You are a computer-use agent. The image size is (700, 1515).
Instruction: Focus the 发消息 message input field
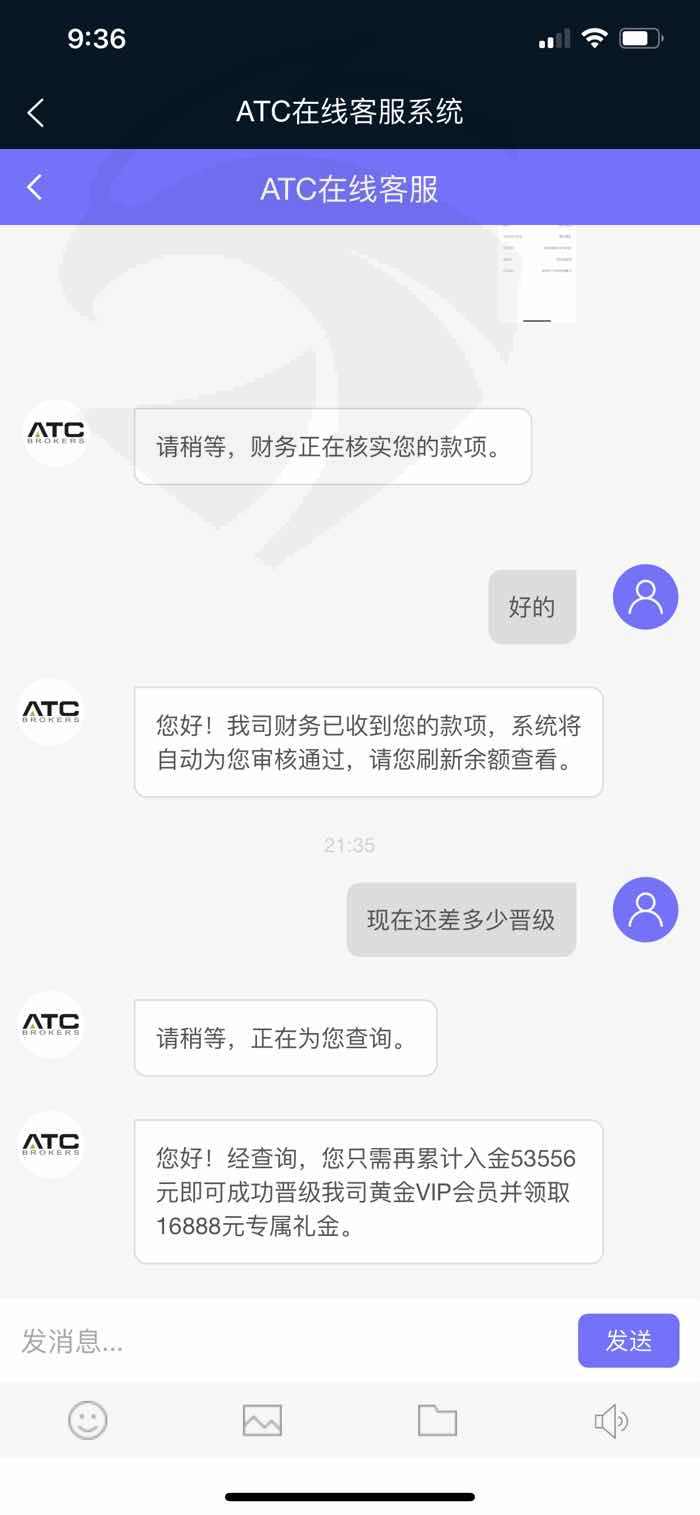290,1341
